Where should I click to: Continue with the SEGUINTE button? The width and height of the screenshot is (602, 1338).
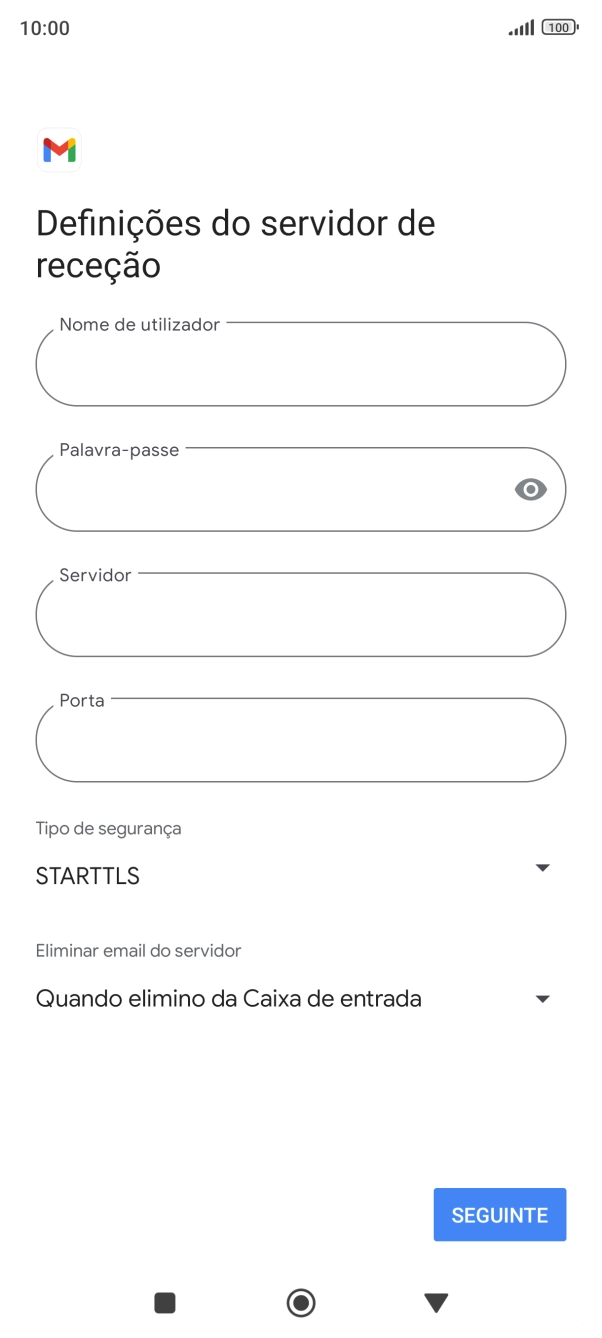point(499,1215)
